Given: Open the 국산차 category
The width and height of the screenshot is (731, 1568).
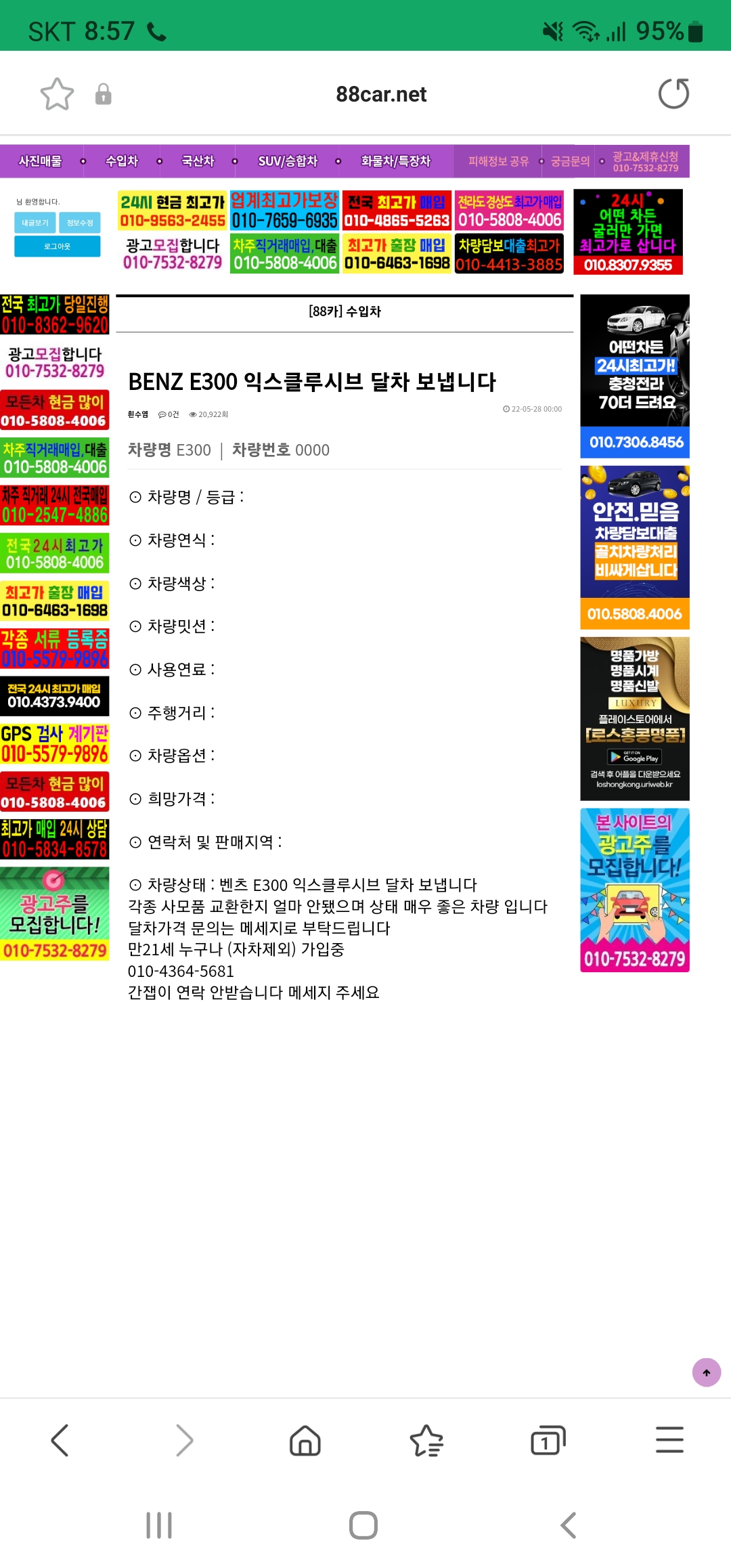Looking at the screenshot, I should click(198, 161).
